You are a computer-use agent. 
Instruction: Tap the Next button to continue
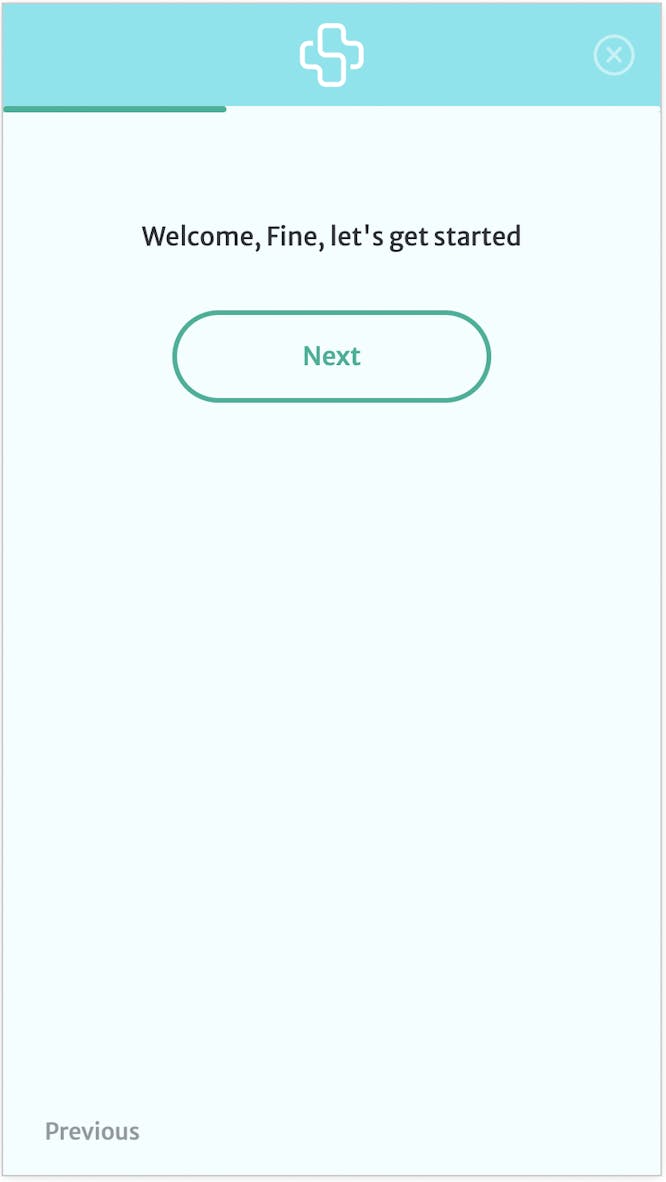point(332,356)
